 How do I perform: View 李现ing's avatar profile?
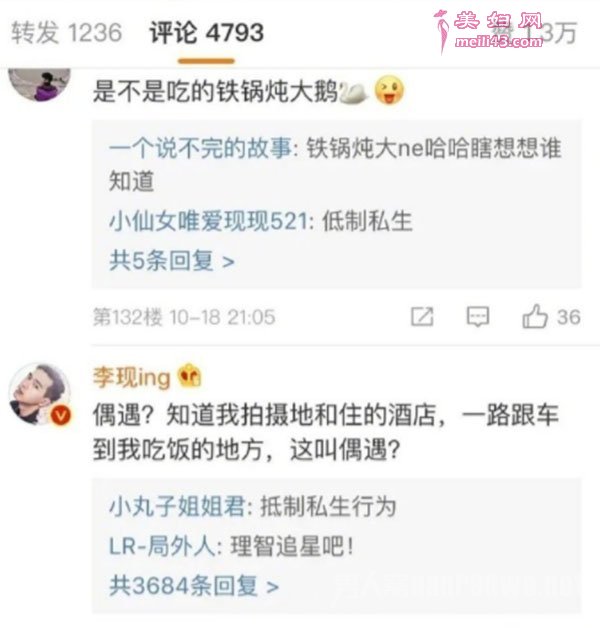pos(40,393)
